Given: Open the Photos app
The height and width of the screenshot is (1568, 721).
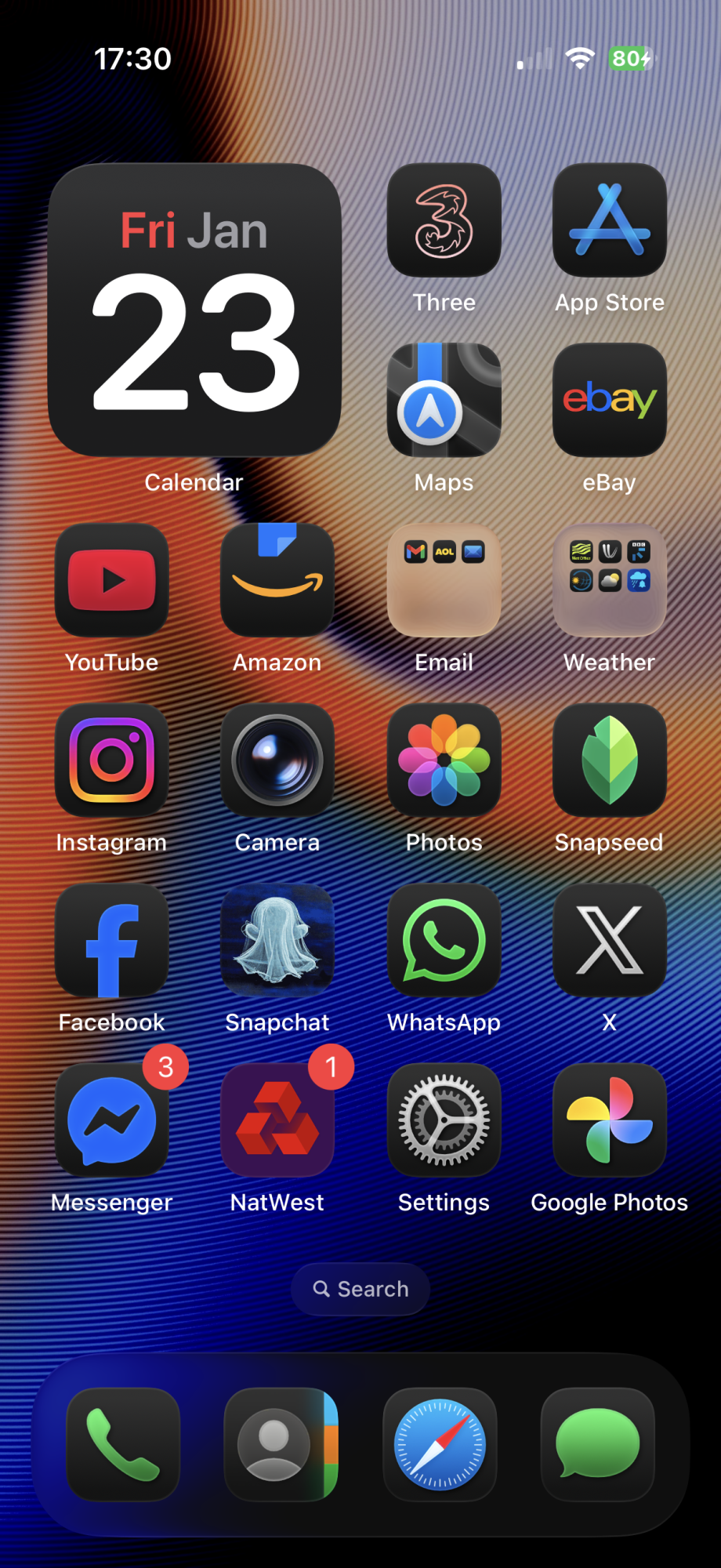Looking at the screenshot, I should (444, 760).
